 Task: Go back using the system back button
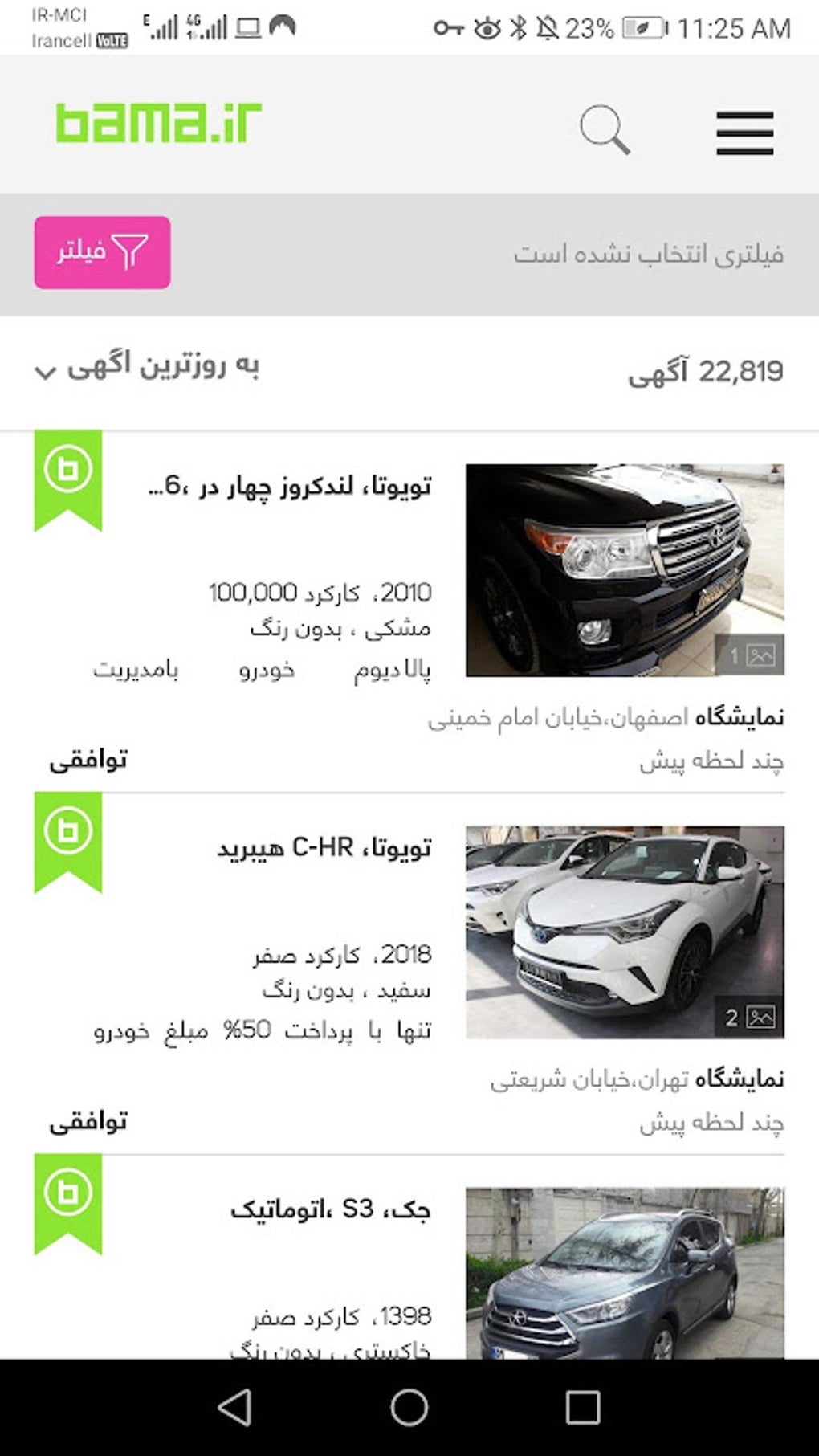pyautogui.click(x=234, y=1407)
